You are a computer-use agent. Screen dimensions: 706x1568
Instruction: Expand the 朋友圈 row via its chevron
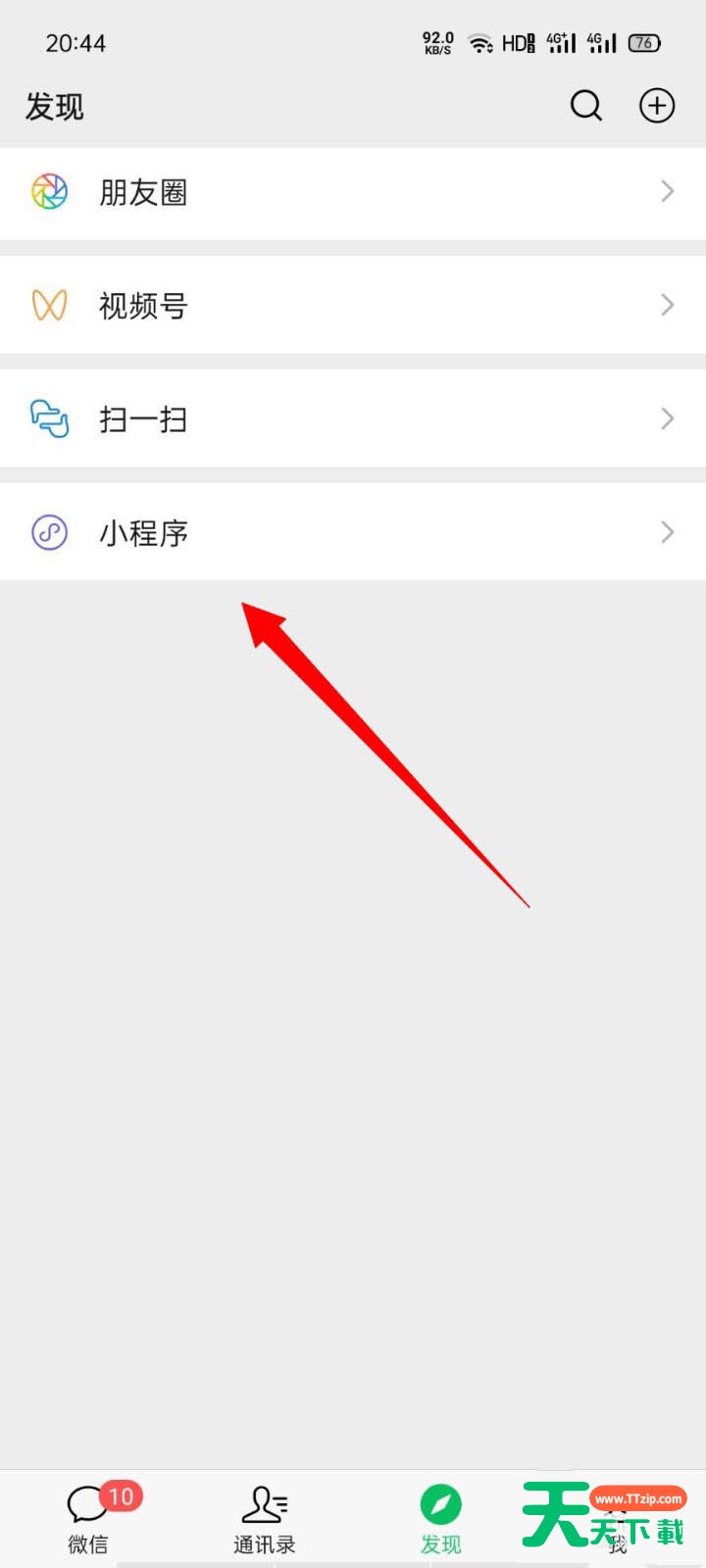coord(667,191)
